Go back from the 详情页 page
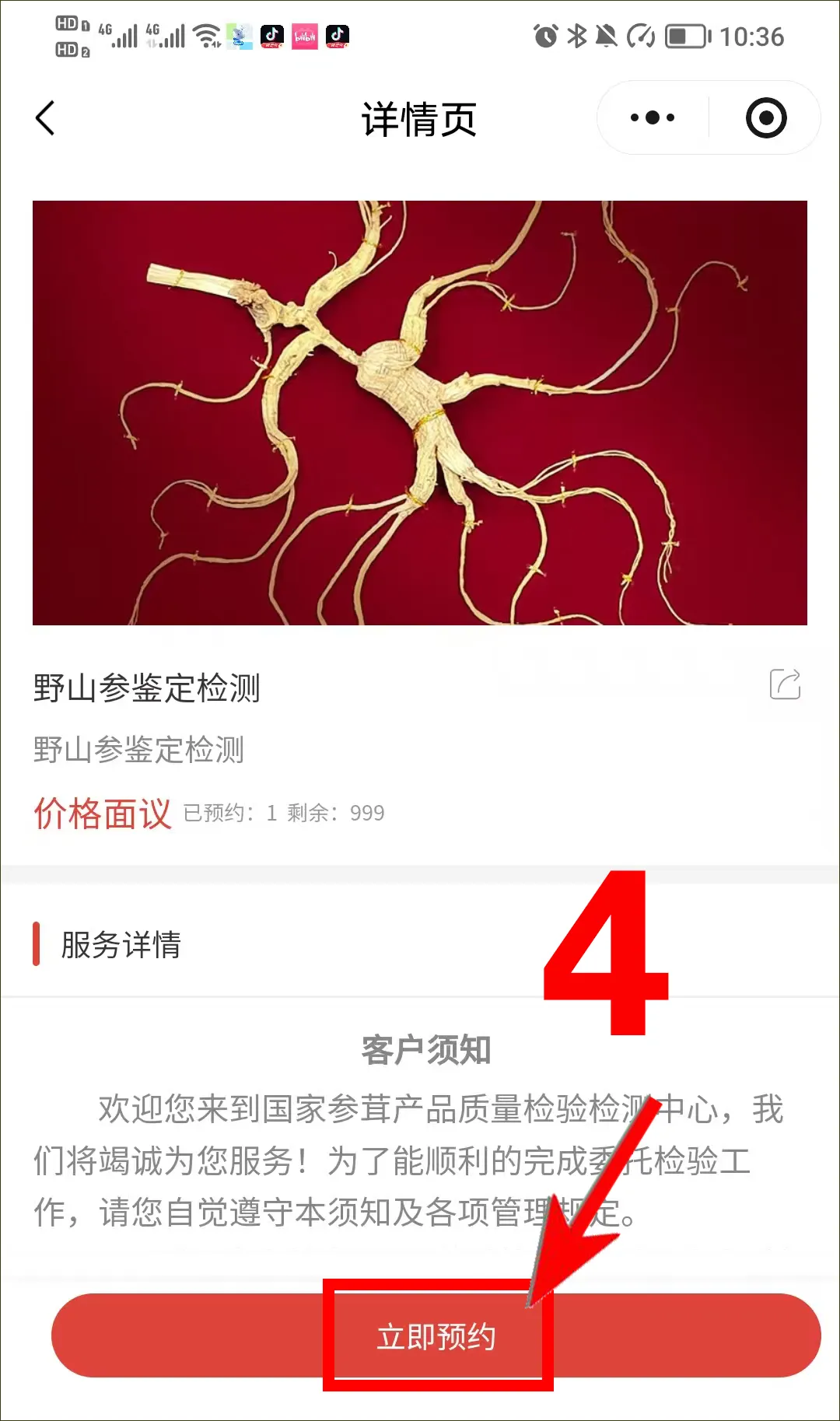The image size is (840, 1421). [x=45, y=118]
